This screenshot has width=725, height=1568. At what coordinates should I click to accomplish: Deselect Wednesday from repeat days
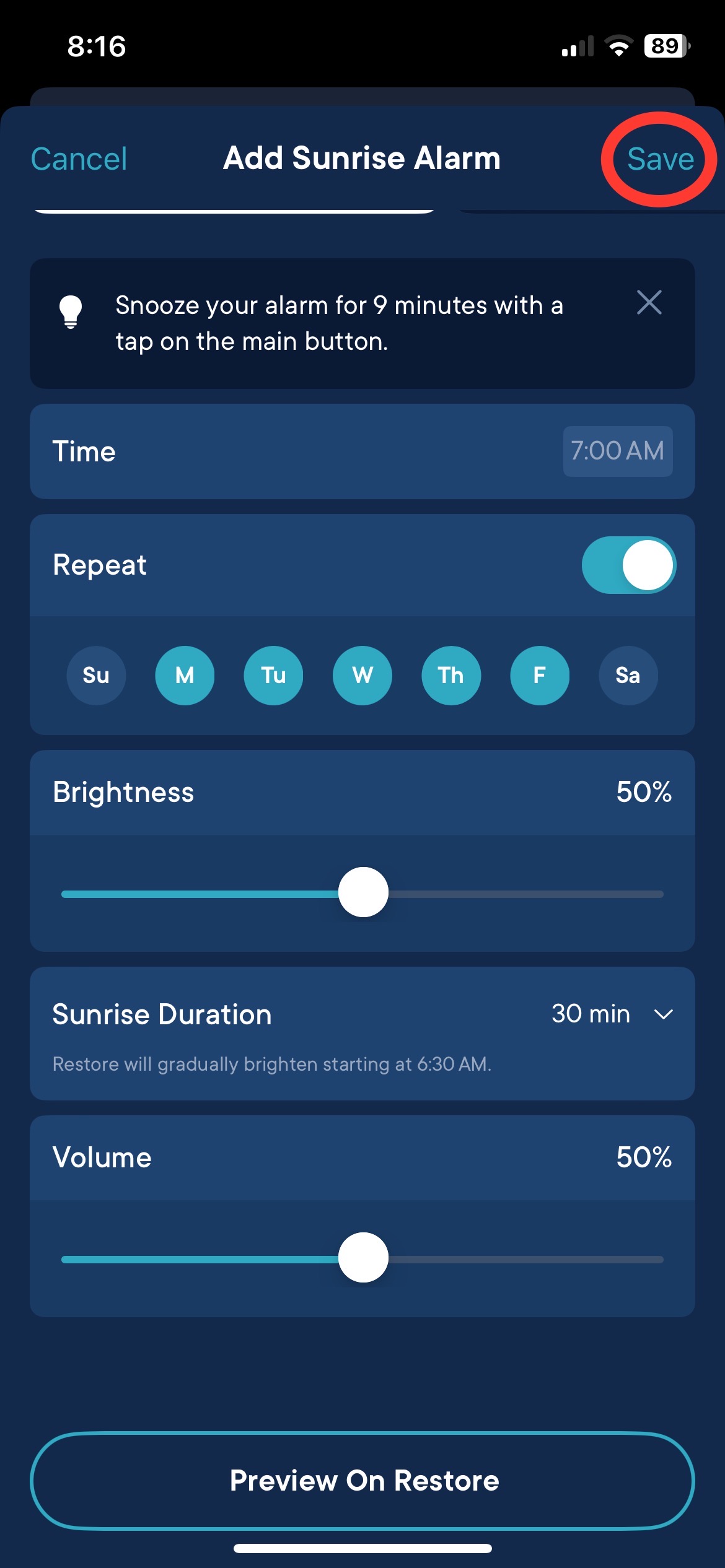coord(362,675)
